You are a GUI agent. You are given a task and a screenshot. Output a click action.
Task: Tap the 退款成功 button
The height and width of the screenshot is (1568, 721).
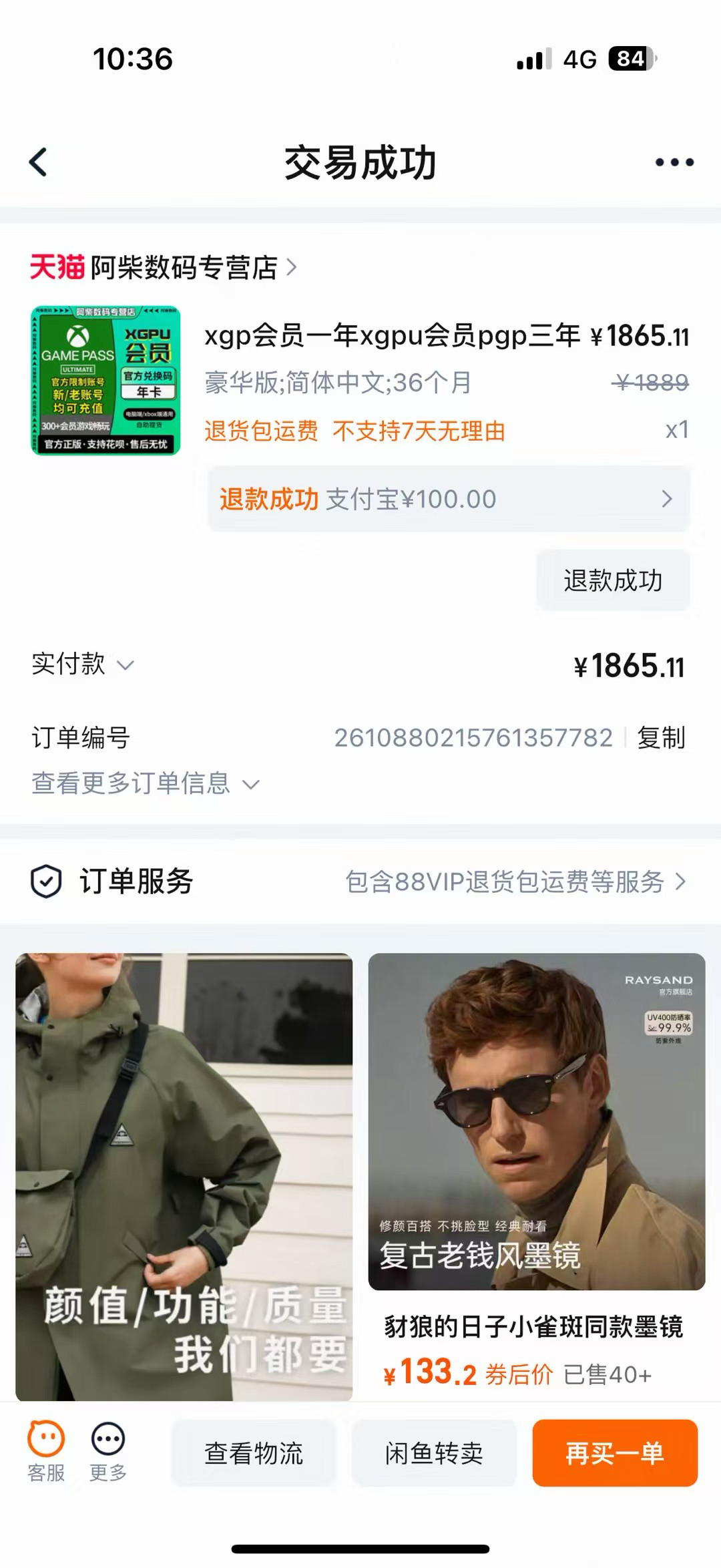pos(613,580)
